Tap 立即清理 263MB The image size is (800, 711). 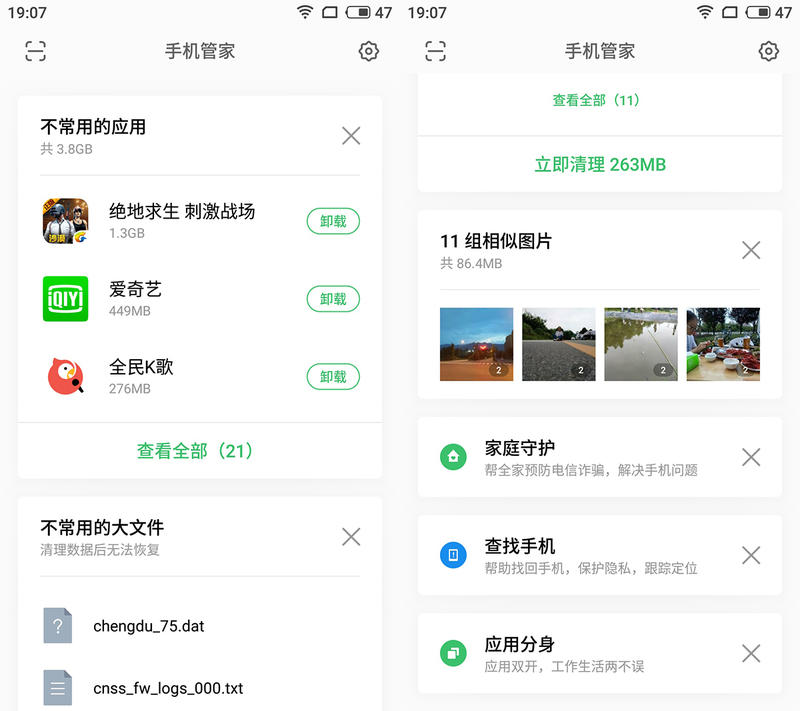(x=600, y=164)
